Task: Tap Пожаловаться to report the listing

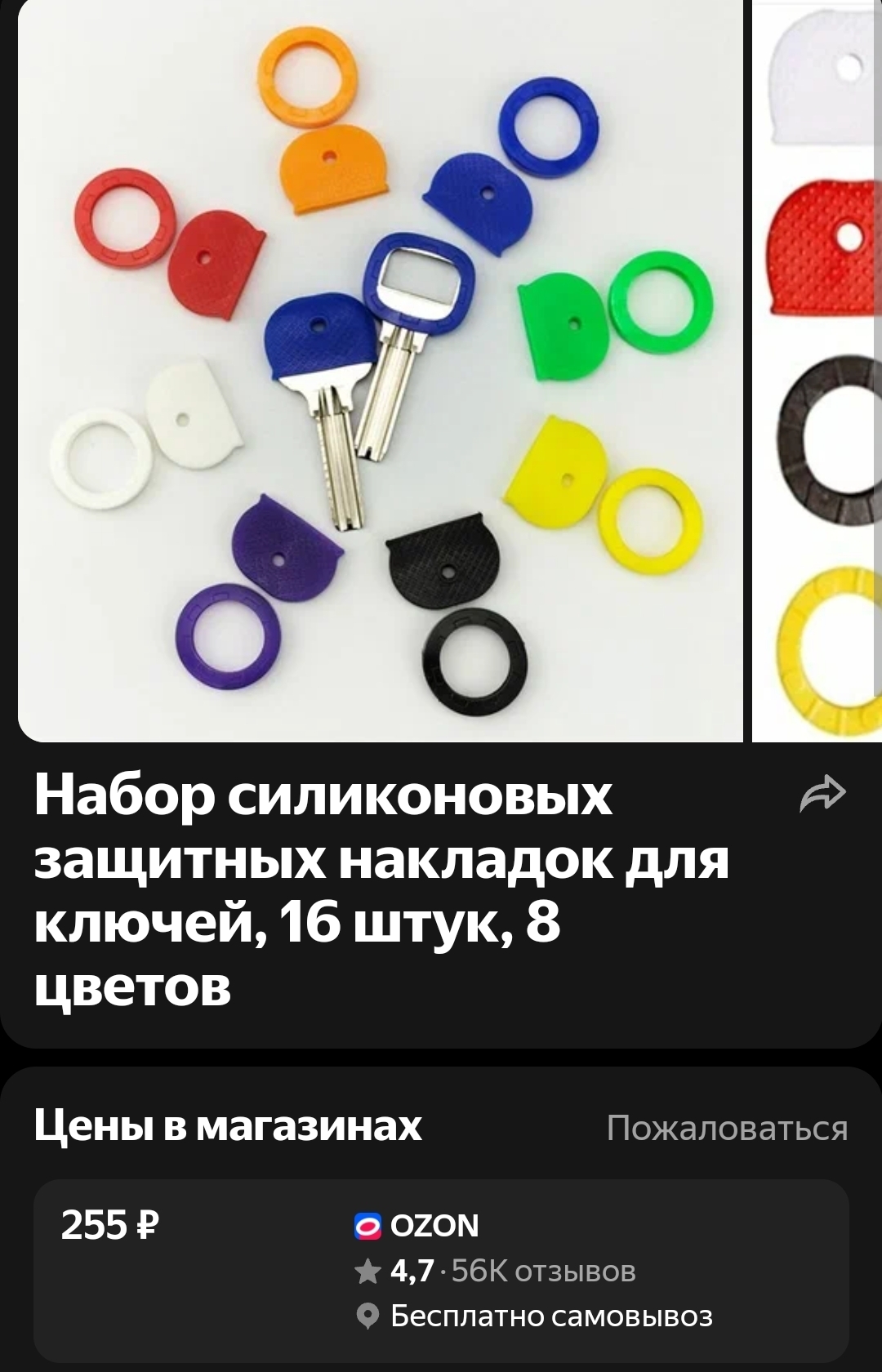Action: 727,1128
